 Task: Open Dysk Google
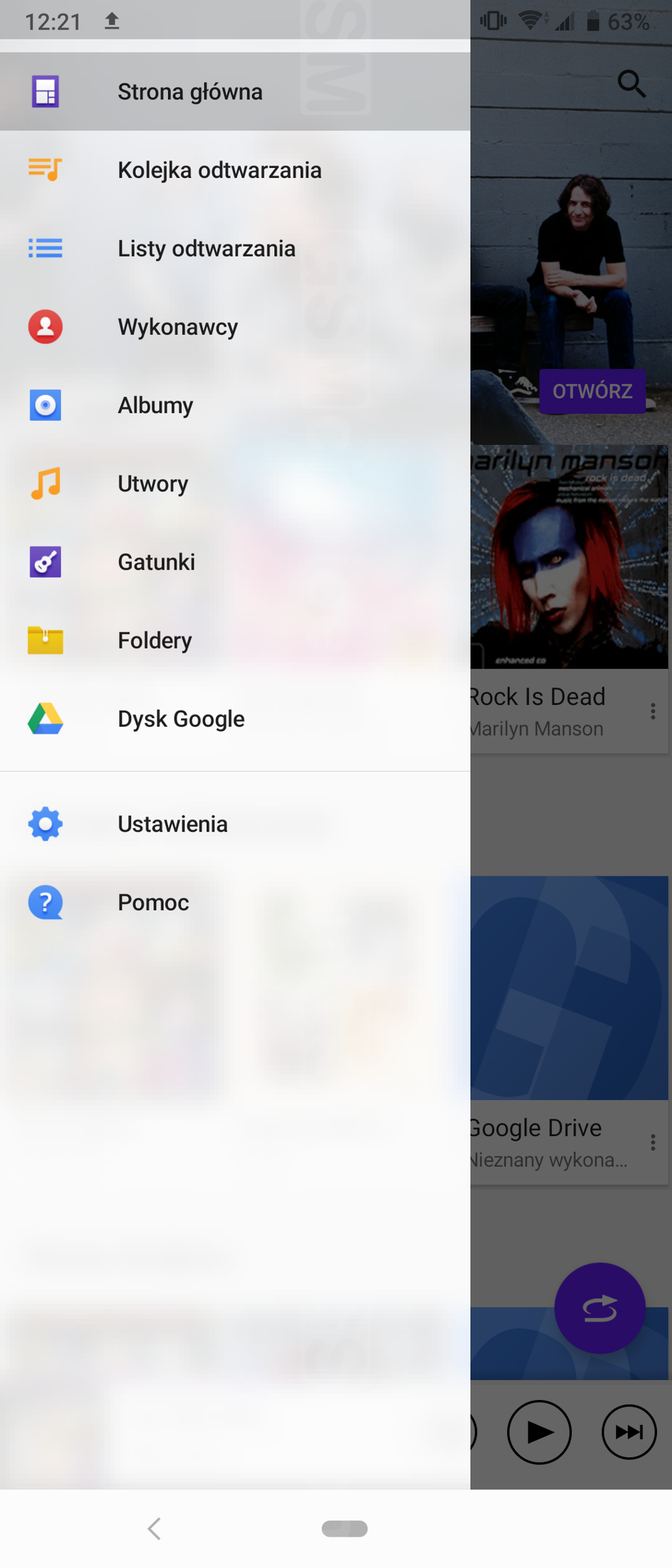(x=181, y=719)
